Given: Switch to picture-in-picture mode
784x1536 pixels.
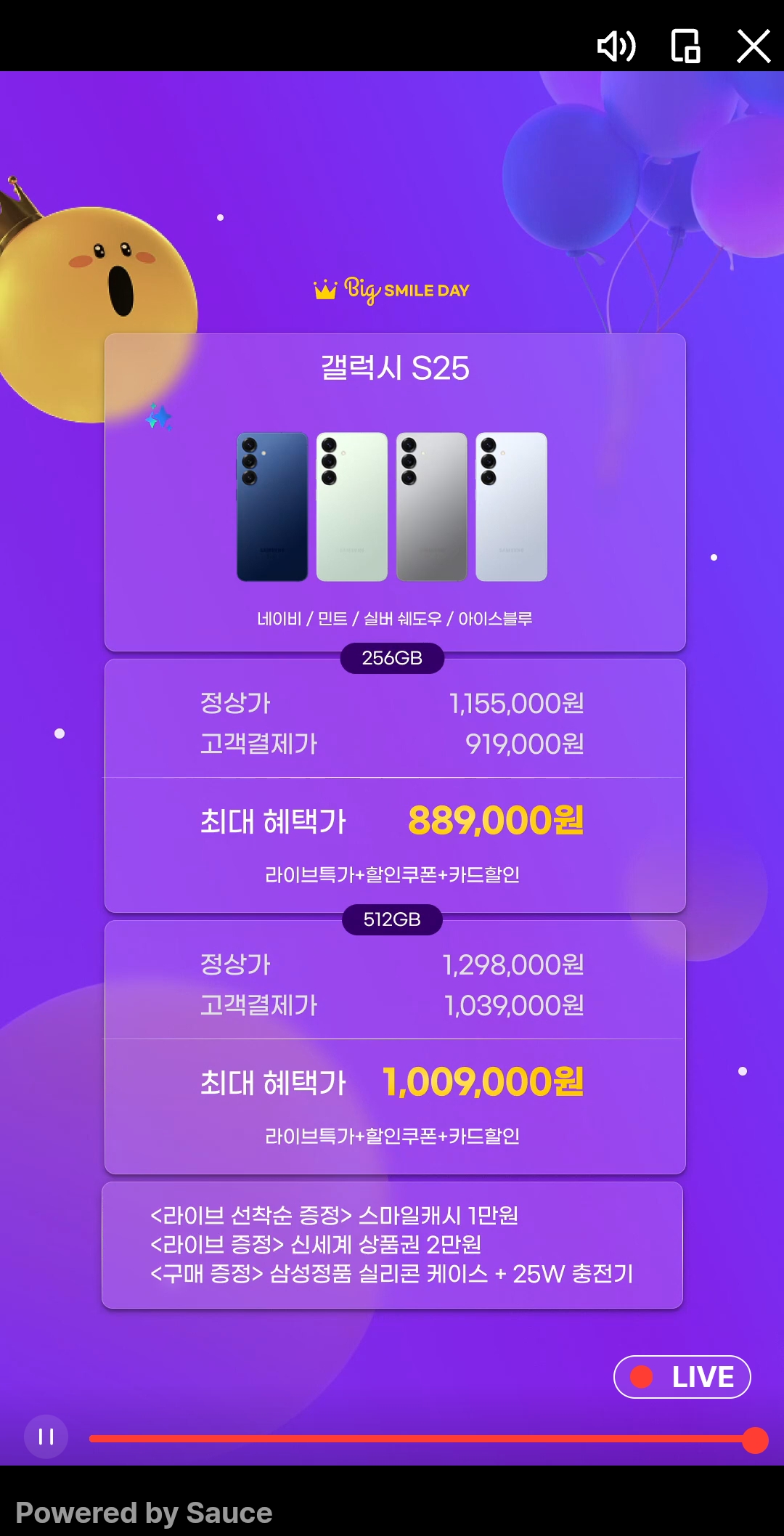Looking at the screenshot, I should coord(685,46).
